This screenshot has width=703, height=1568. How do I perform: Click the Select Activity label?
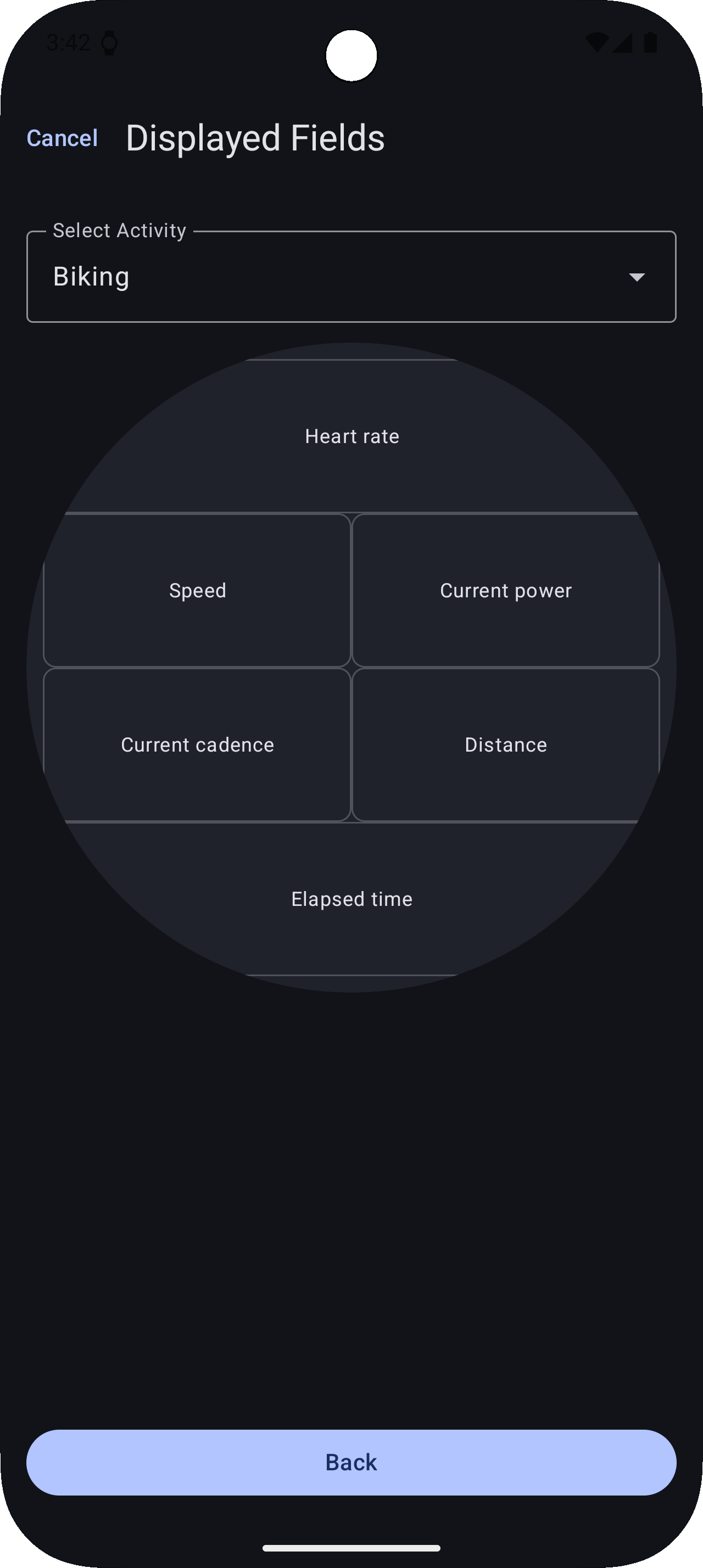coord(119,230)
